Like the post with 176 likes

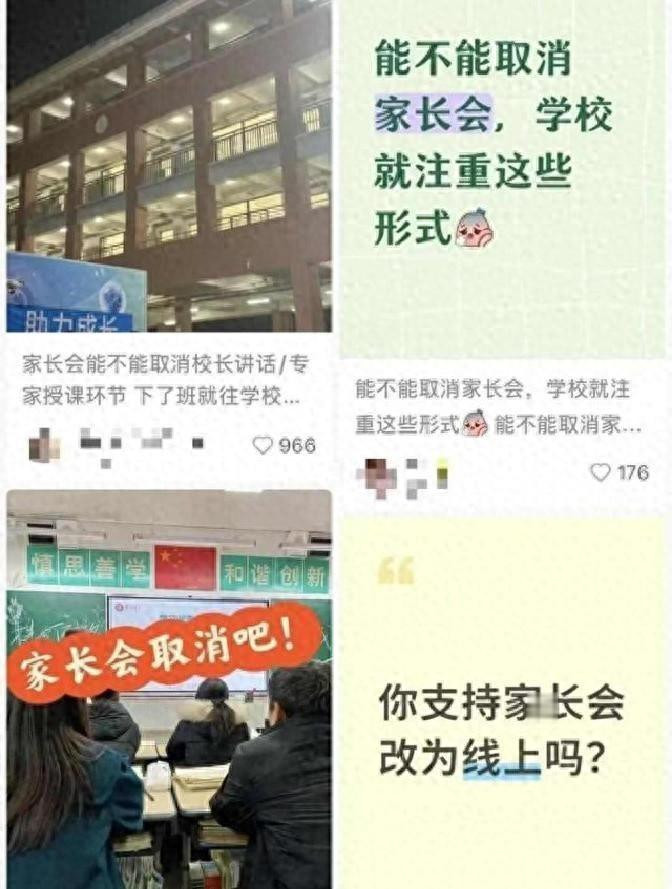tap(601, 472)
